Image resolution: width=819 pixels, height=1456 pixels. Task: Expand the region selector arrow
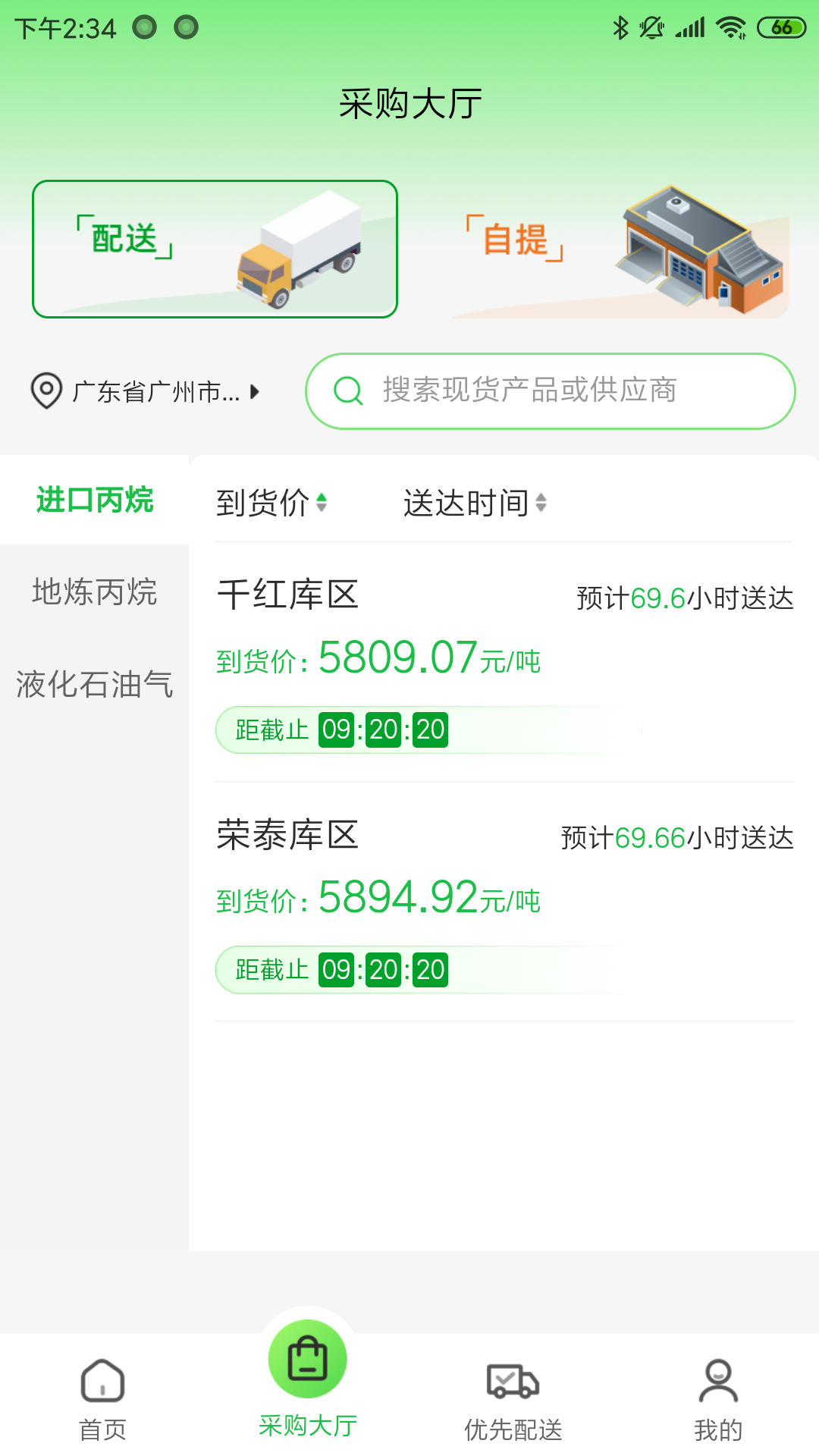tap(254, 392)
